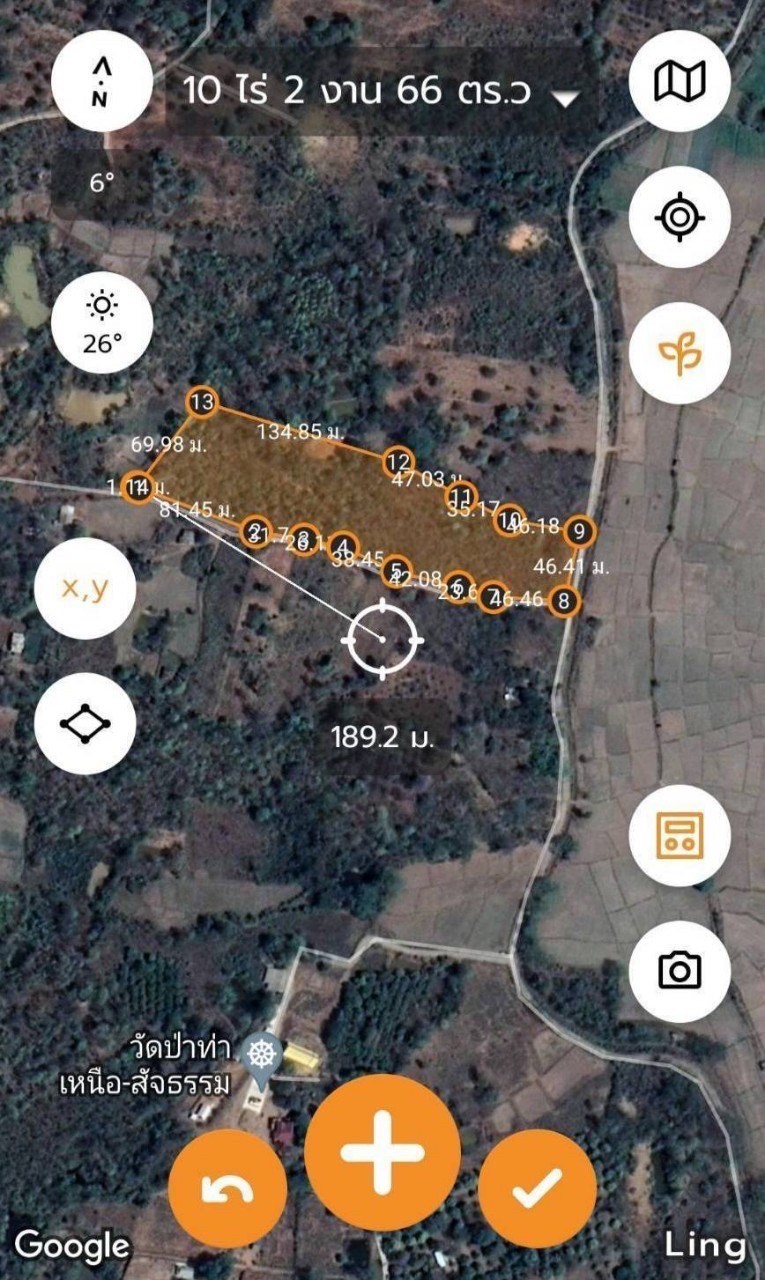Viewport: 765px width, 1280px height.
Task: Select boundary point 8
Action: (565, 601)
